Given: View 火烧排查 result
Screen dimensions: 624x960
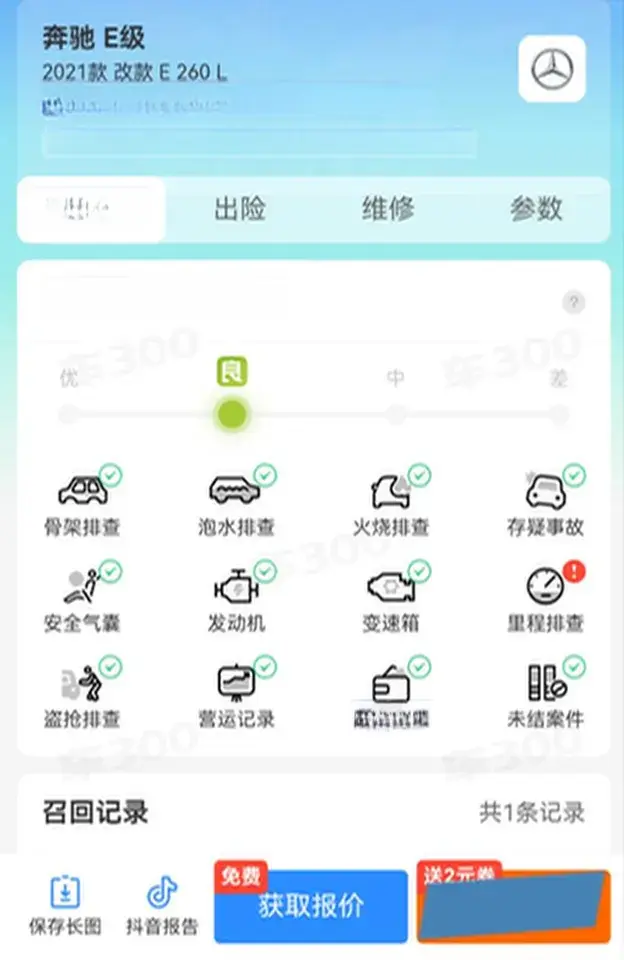Looking at the screenshot, I should pos(391,502).
